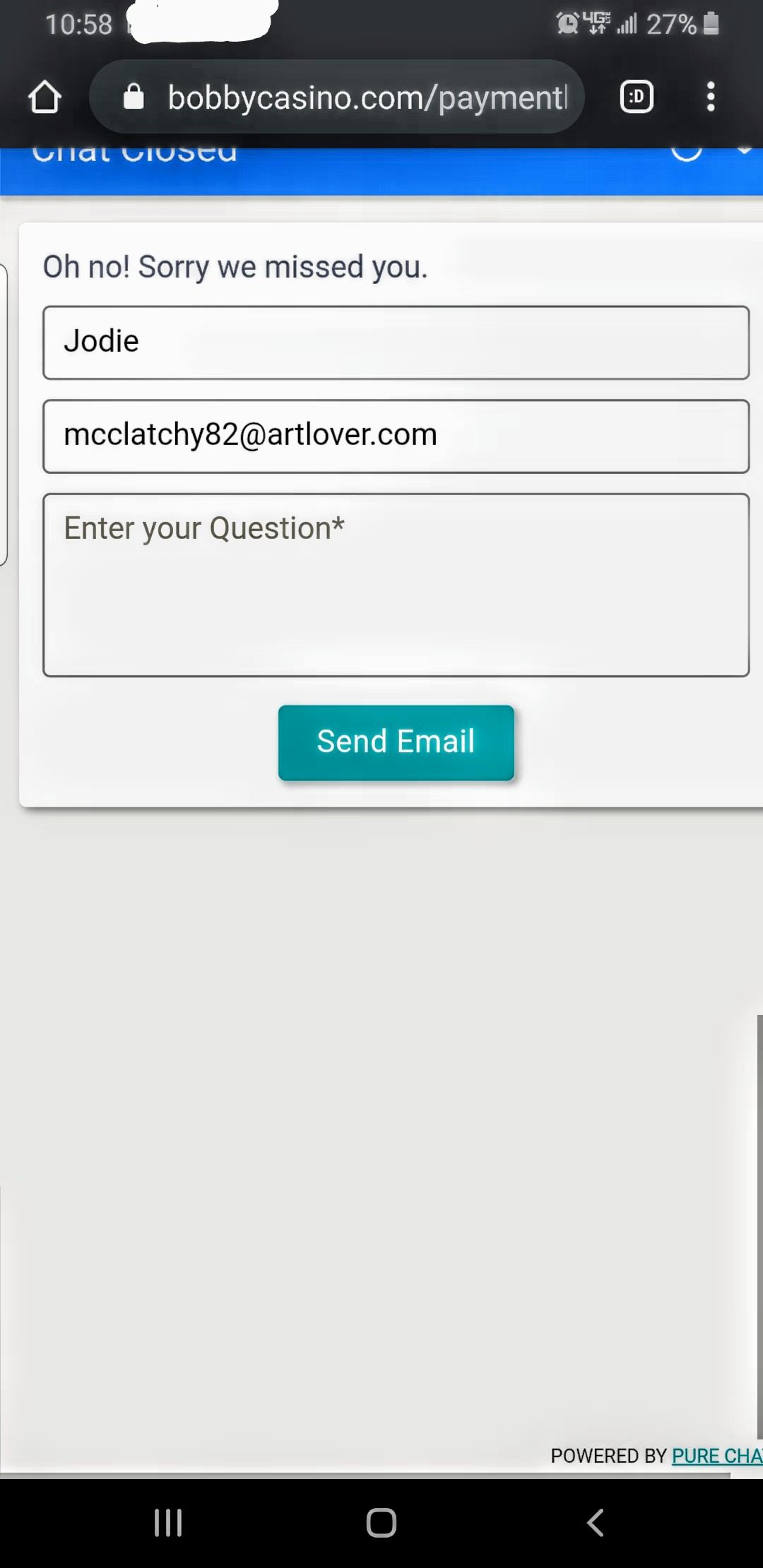The width and height of the screenshot is (763, 1568).
Task: Edit the name field showing Jodie
Action: pyautogui.click(x=396, y=343)
